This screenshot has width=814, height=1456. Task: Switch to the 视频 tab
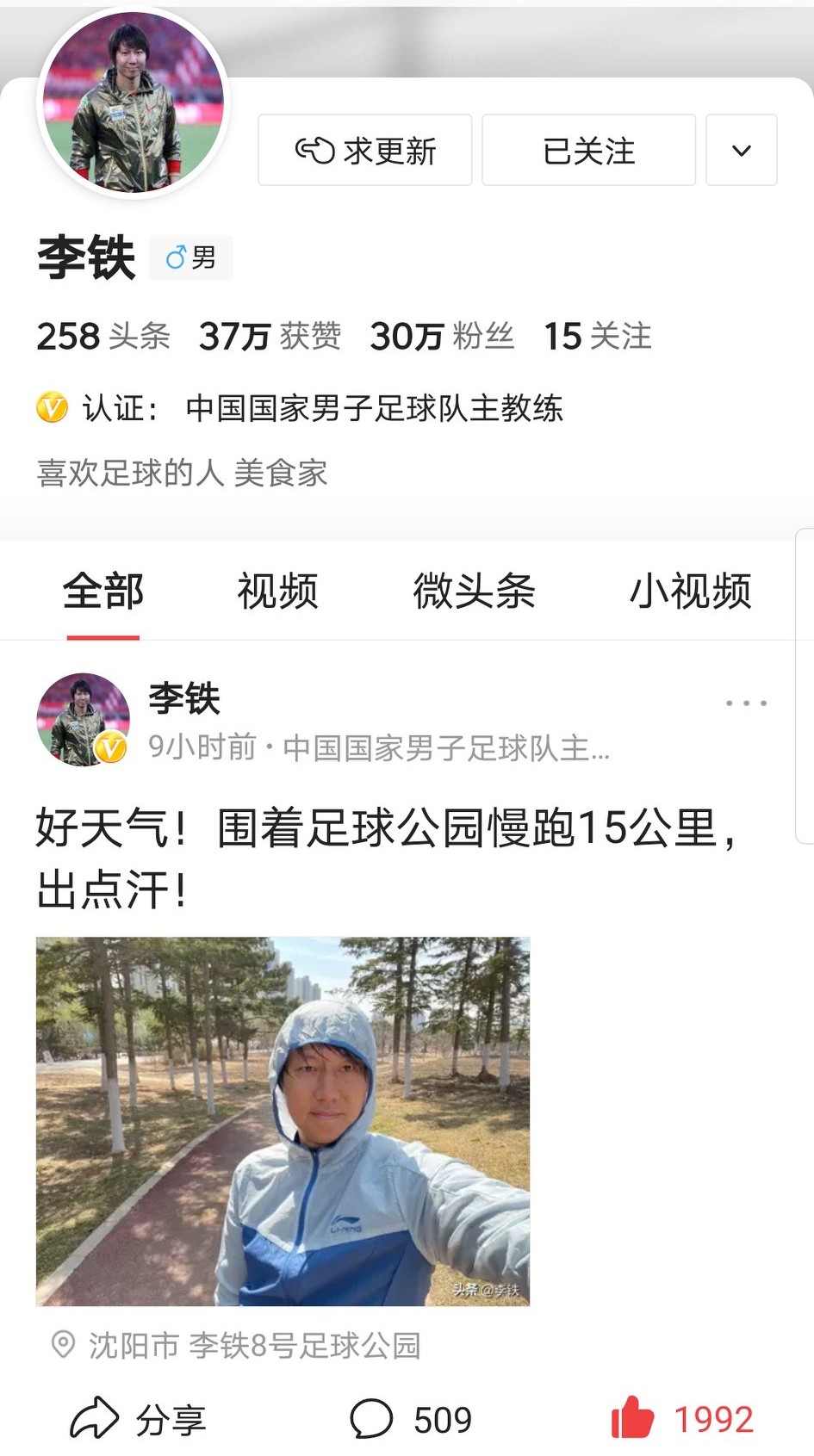point(277,591)
